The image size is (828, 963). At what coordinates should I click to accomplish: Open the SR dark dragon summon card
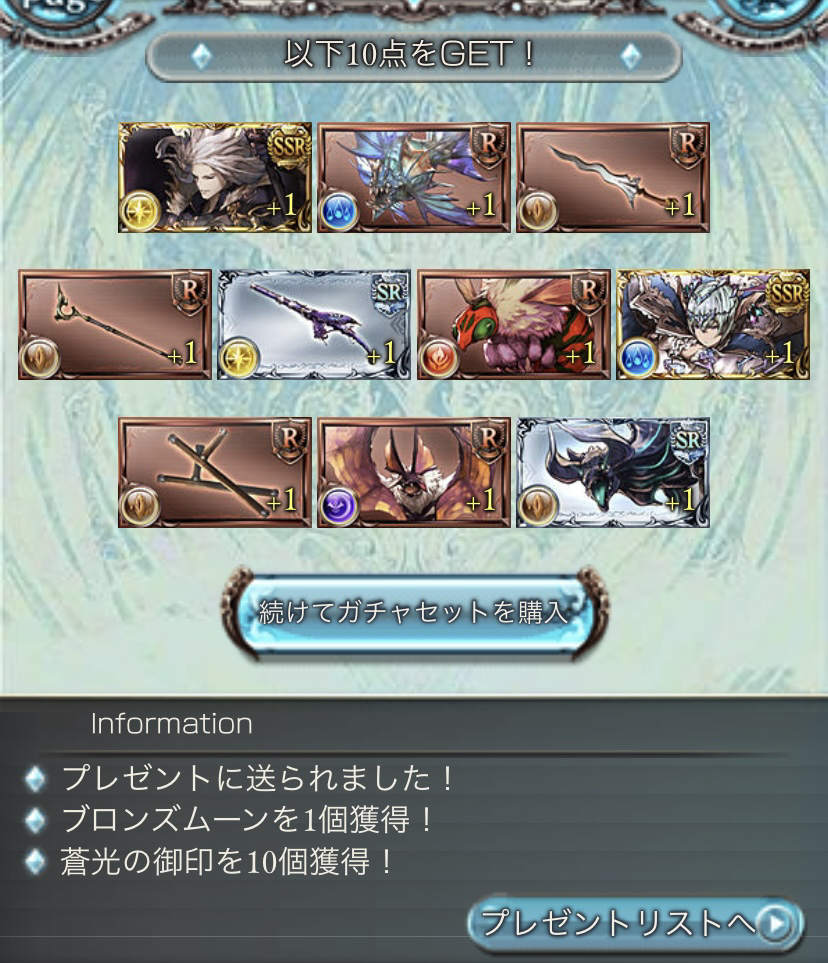(613, 473)
